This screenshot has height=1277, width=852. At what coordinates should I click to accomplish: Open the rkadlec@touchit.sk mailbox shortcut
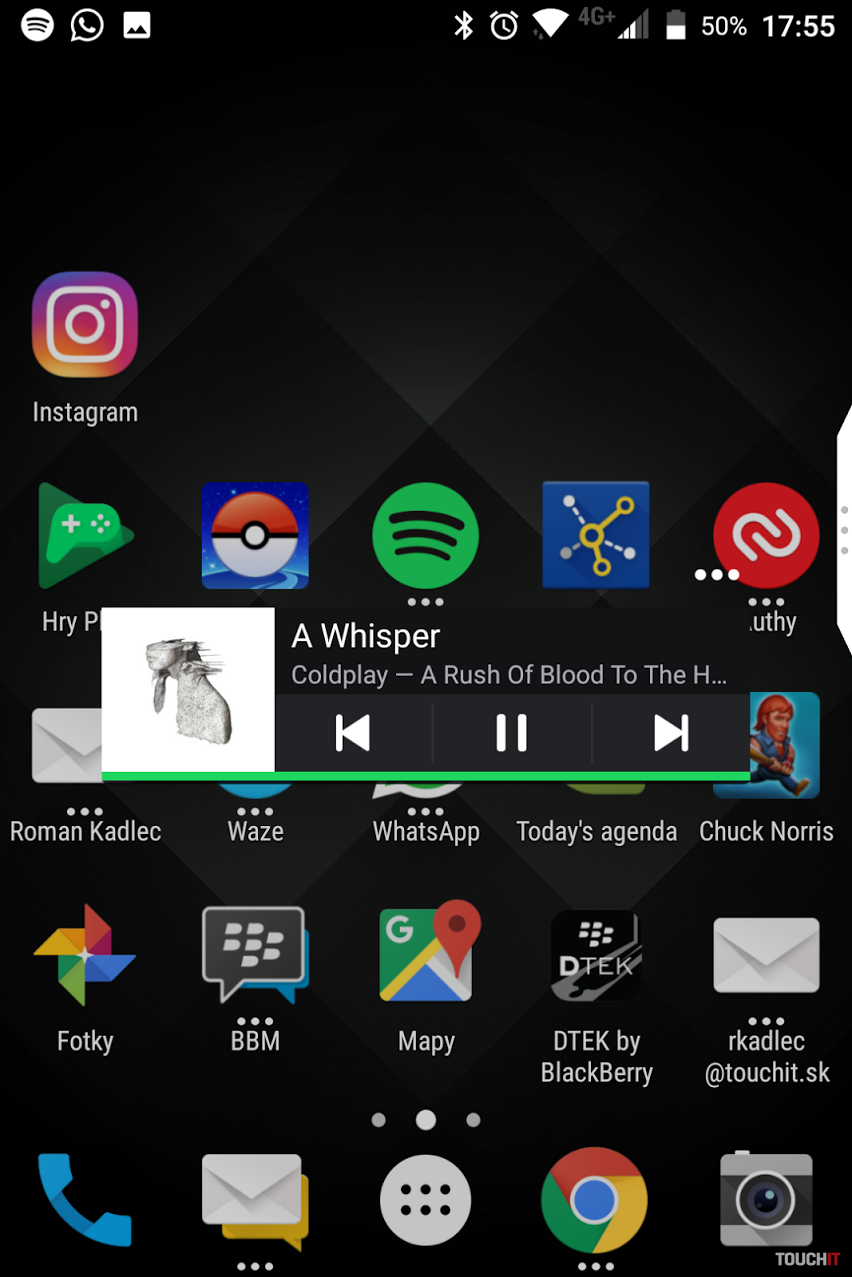[x=766, y=955]
